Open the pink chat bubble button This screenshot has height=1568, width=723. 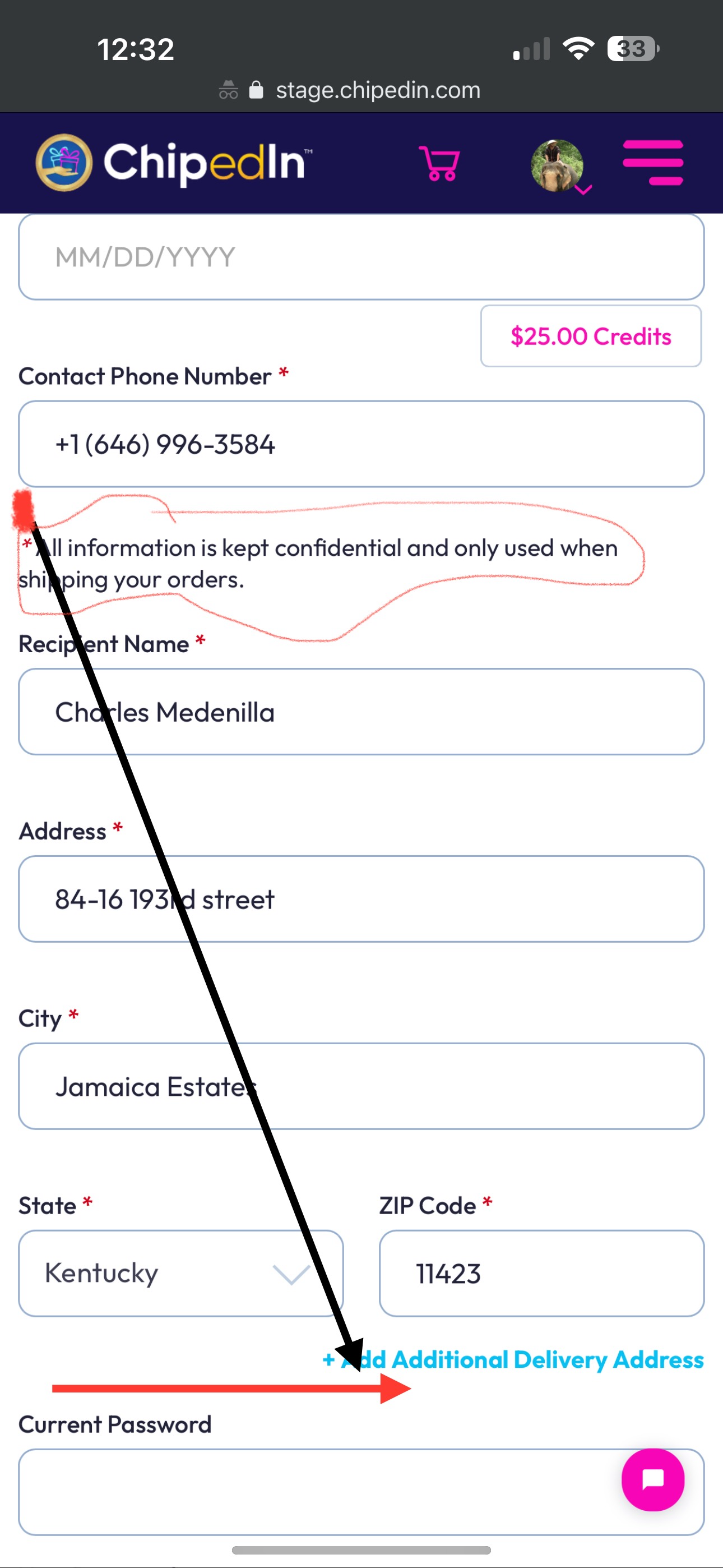(653, 1479)
